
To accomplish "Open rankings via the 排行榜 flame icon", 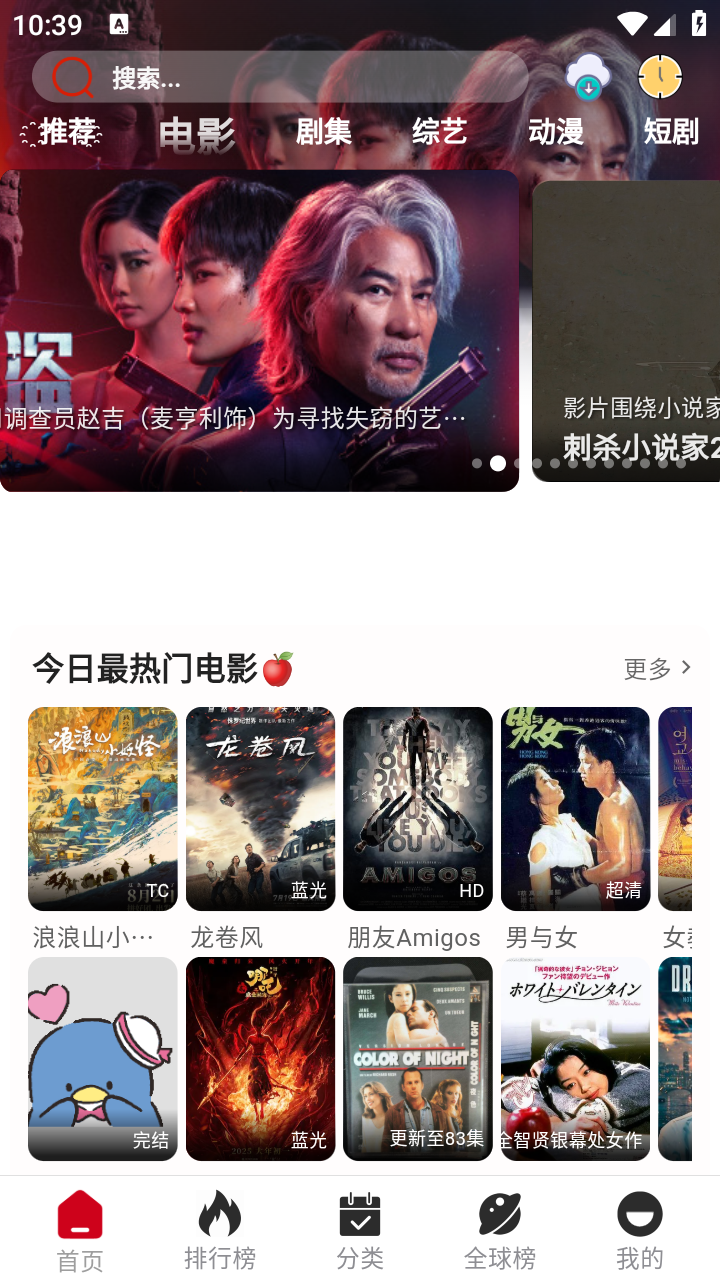I will (219, 1213).
